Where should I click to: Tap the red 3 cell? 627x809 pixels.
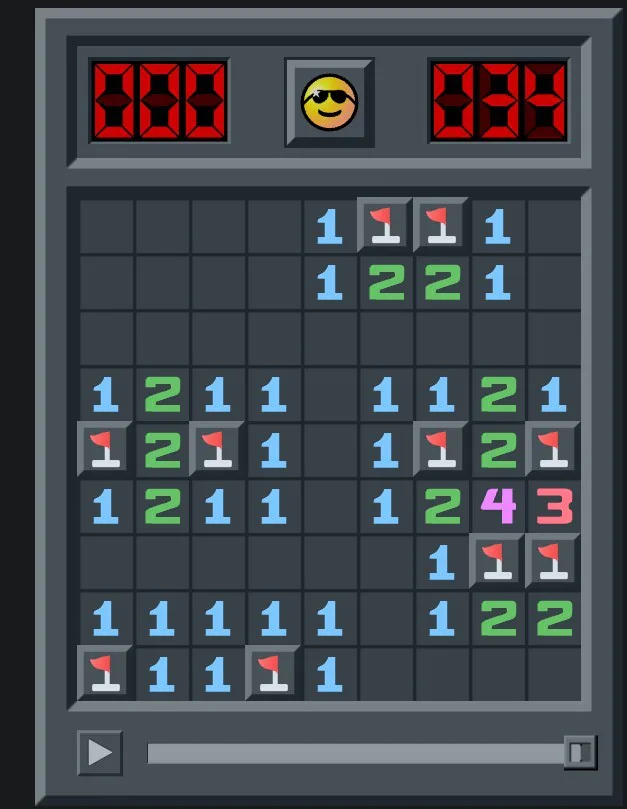coord(554,507)
